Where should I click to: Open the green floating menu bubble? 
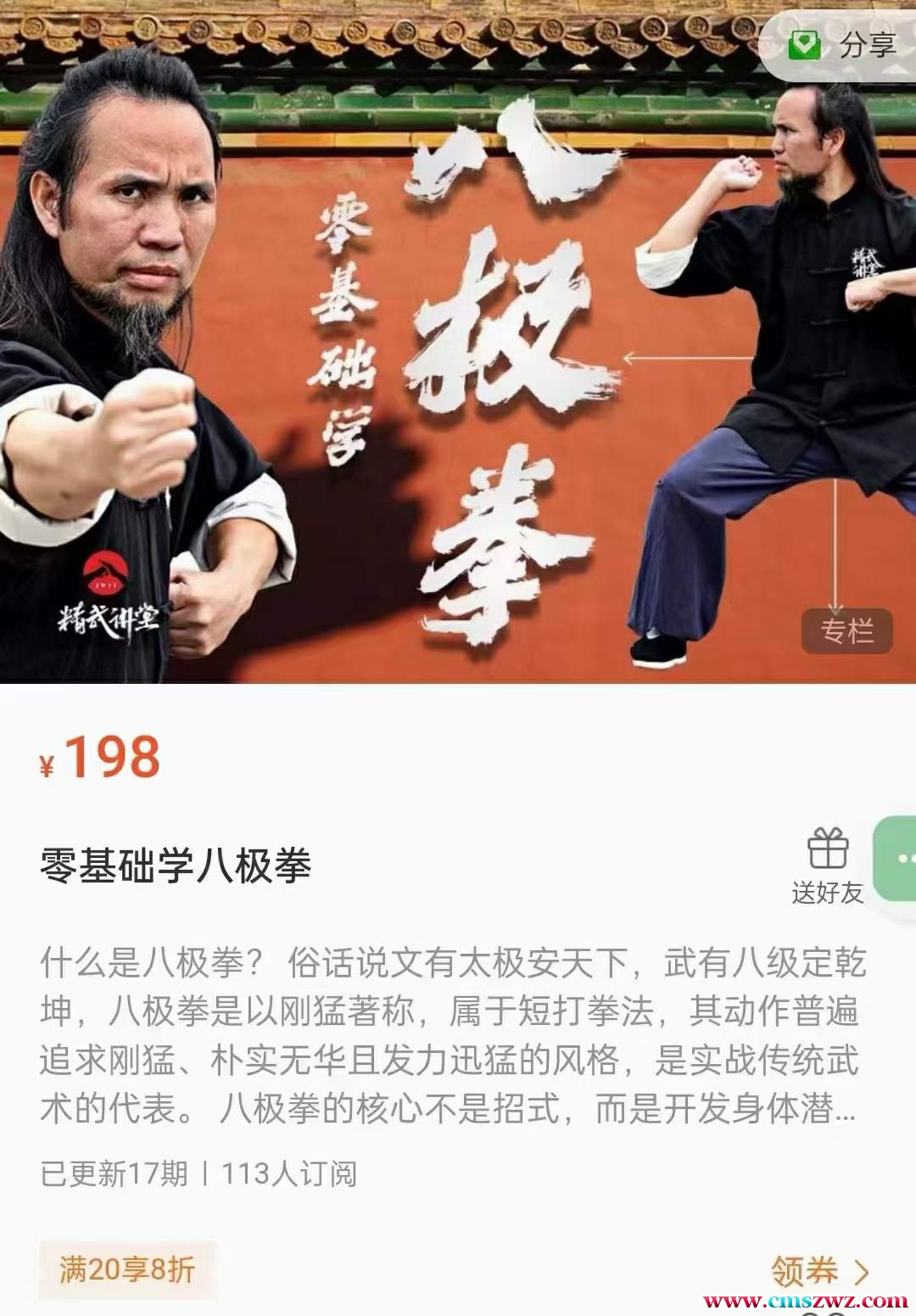[899, 859]
